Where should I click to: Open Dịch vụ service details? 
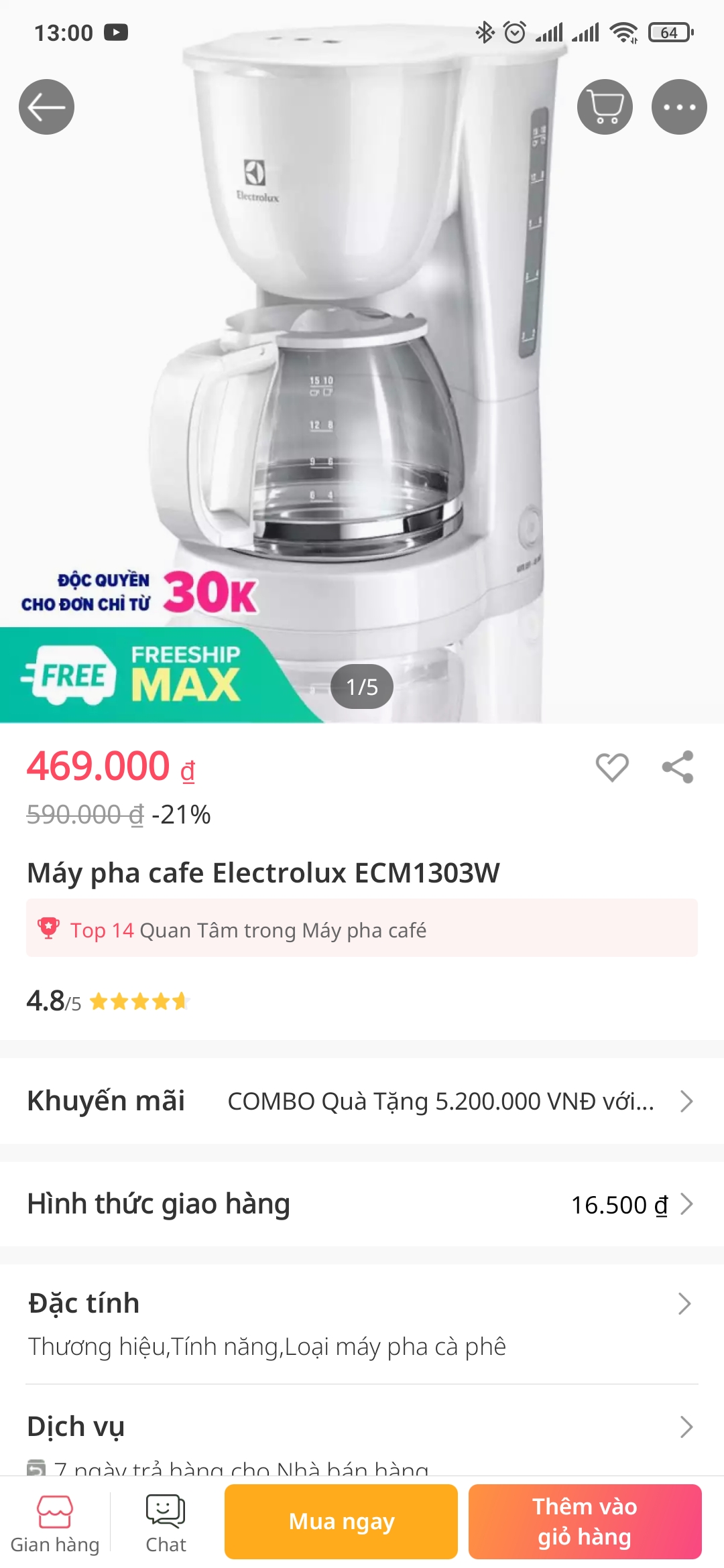tap(362, 1427)
